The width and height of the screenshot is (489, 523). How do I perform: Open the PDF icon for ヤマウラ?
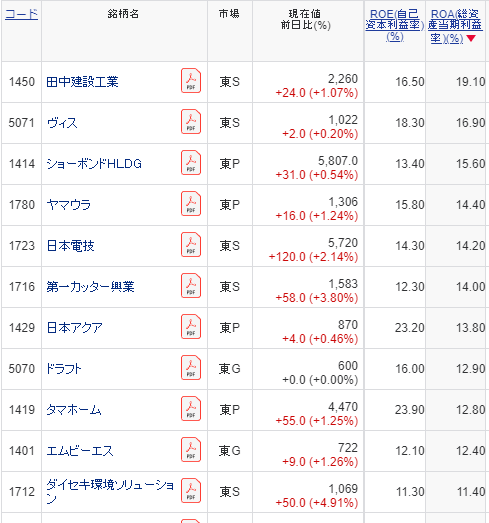pos(191,204)
